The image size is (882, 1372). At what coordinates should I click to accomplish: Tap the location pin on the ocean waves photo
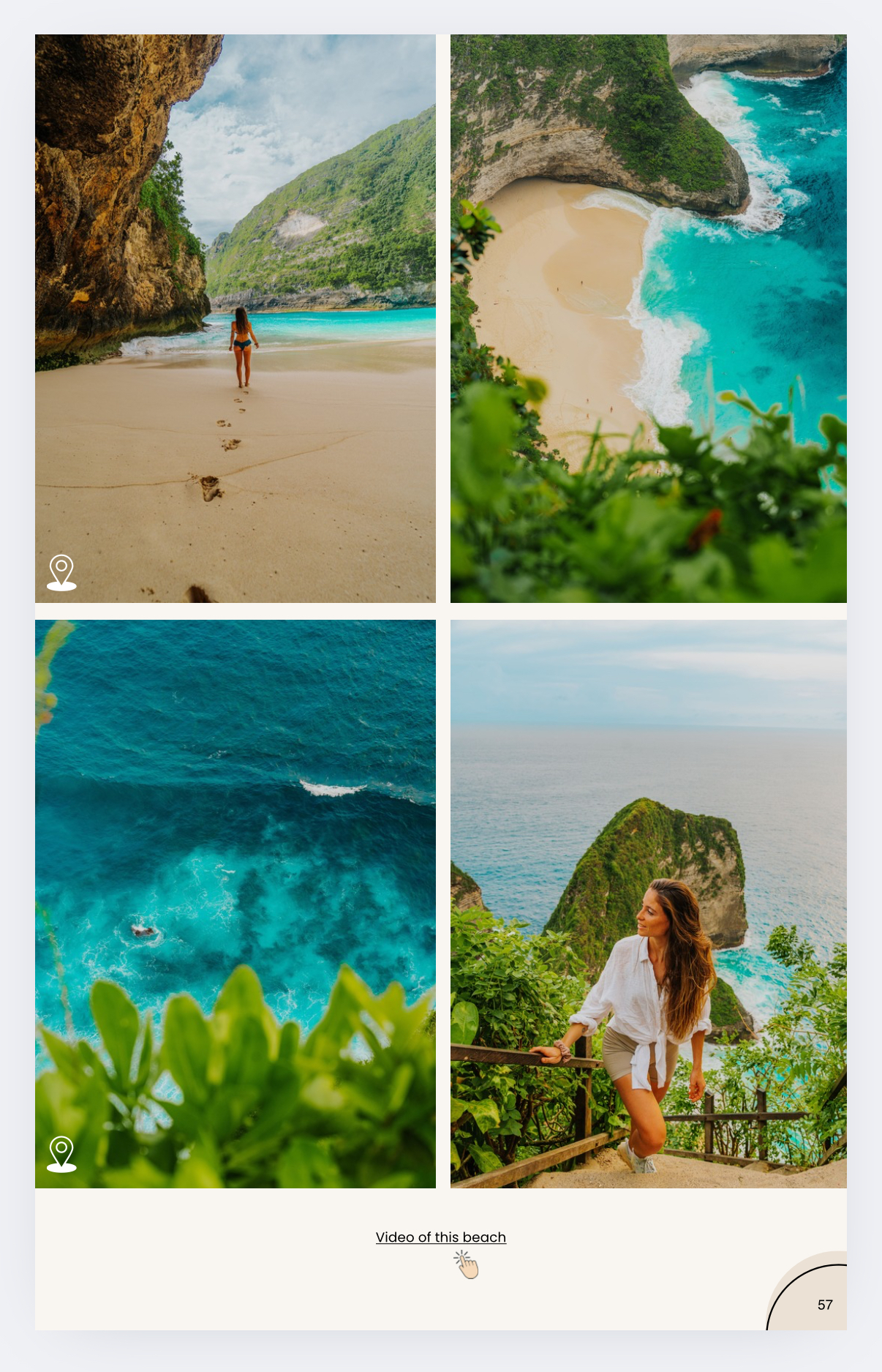pos(61,1154)
